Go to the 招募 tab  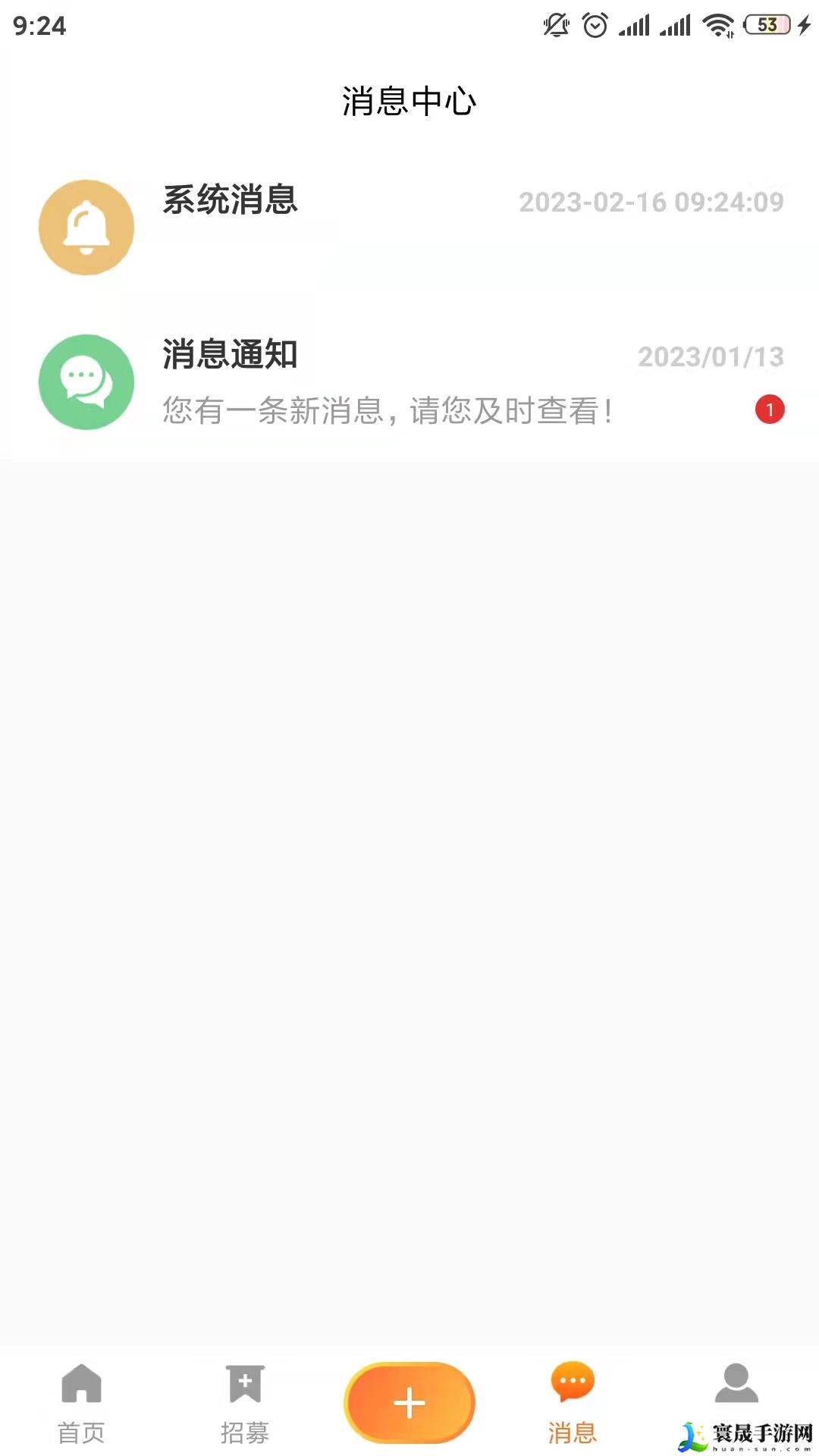pos(245,1403)
